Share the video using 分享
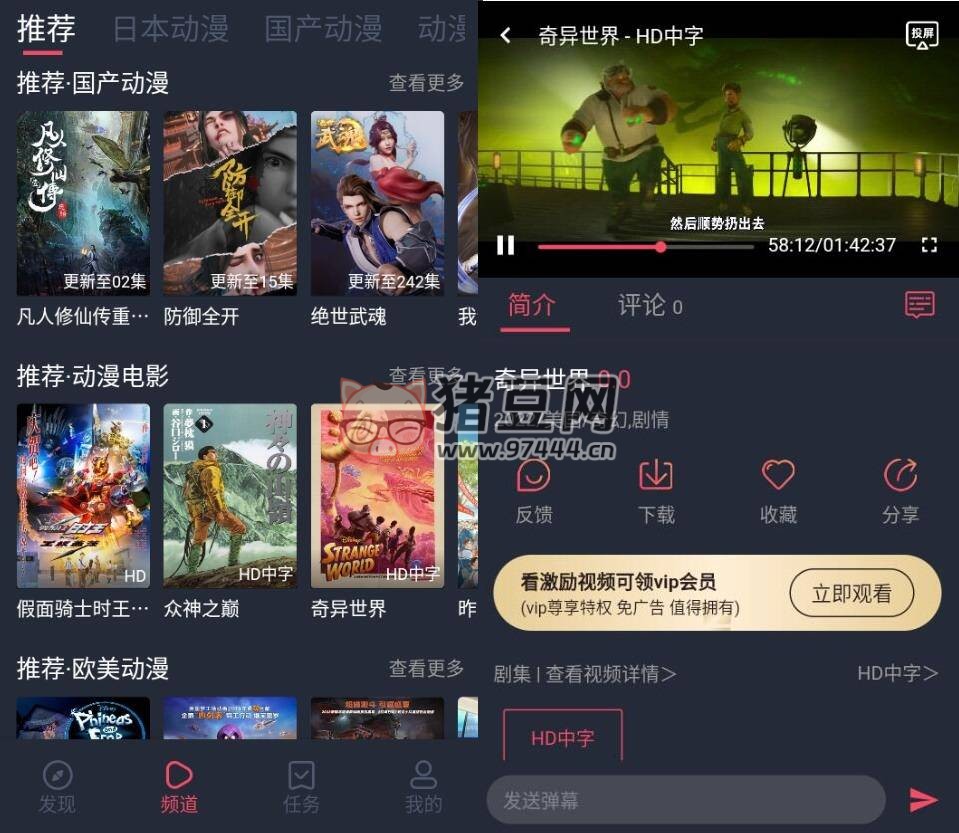This screenshot has width=959, height=833. [900, 491]
